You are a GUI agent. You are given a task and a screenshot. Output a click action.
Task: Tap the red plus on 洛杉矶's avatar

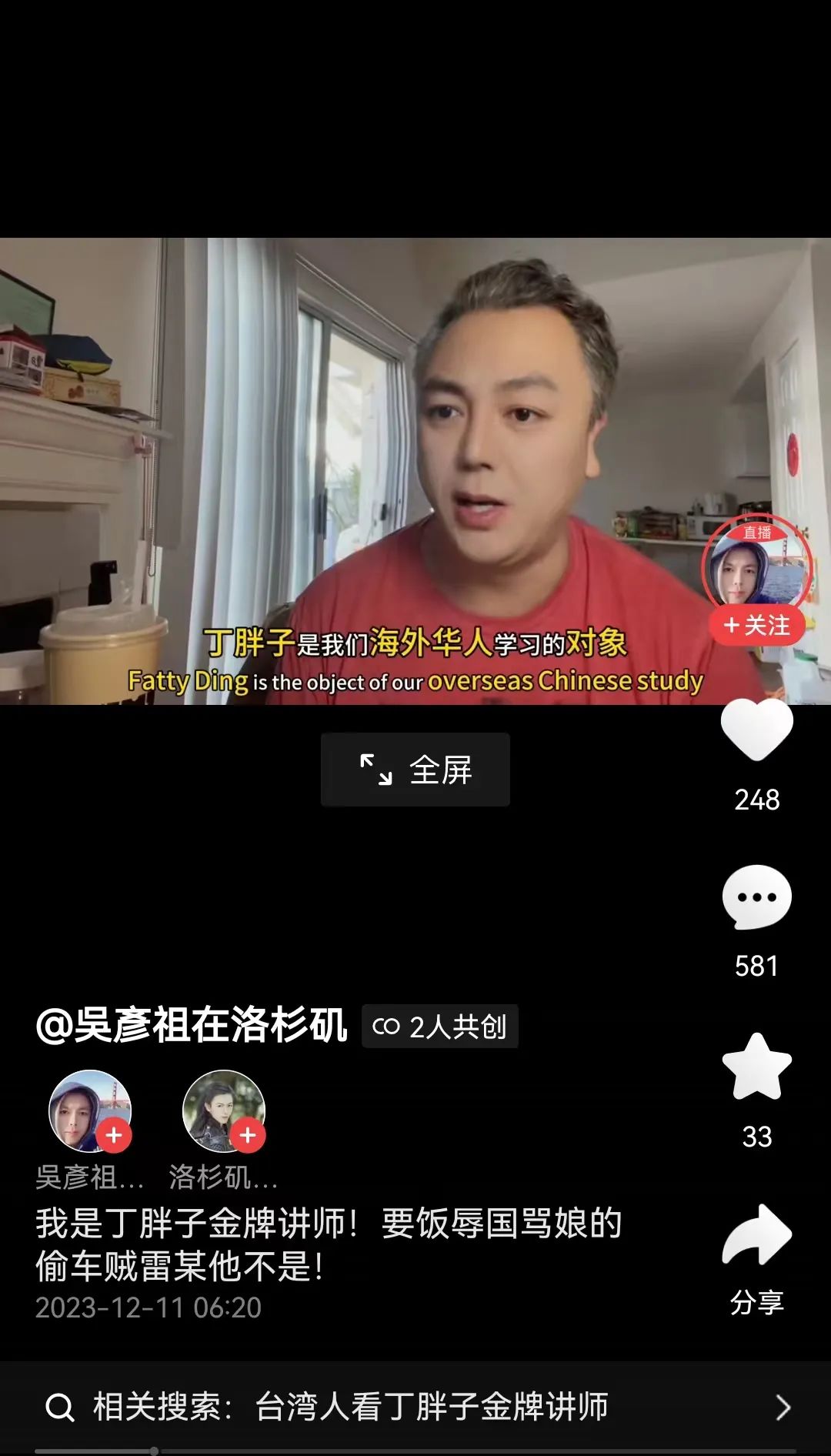click(247, 1132)
